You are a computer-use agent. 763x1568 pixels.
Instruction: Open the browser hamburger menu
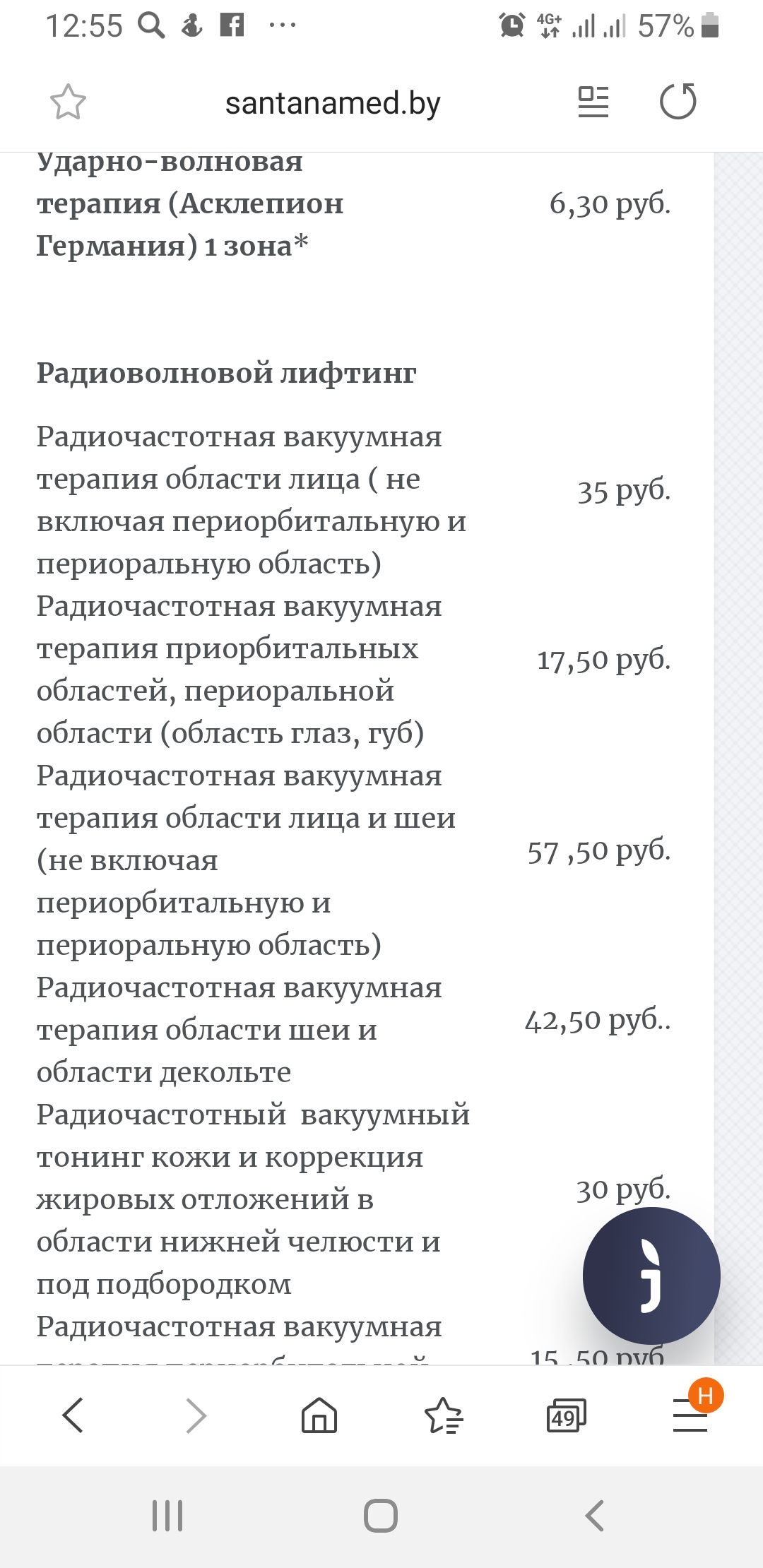[x=690, y=1415]
